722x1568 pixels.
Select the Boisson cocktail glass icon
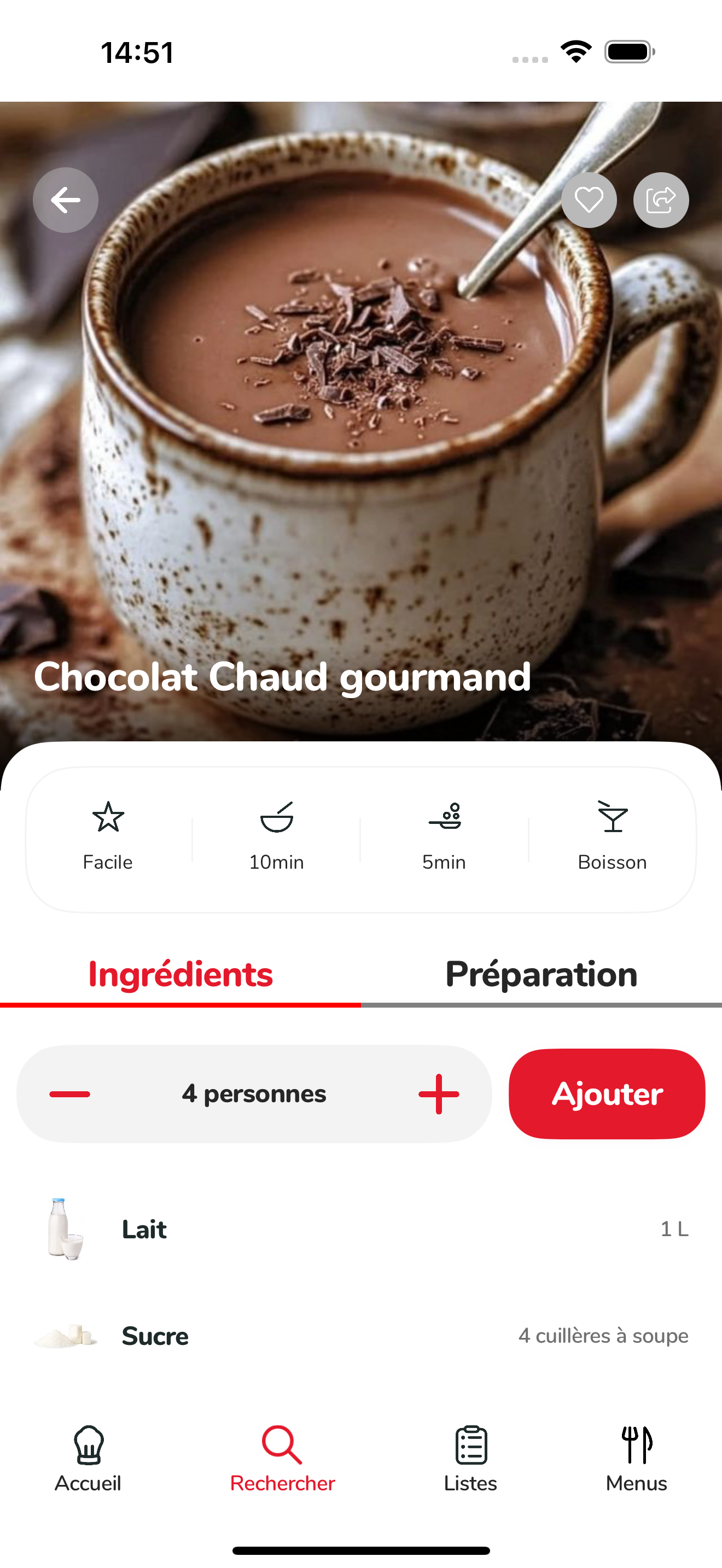click(612, 818)
